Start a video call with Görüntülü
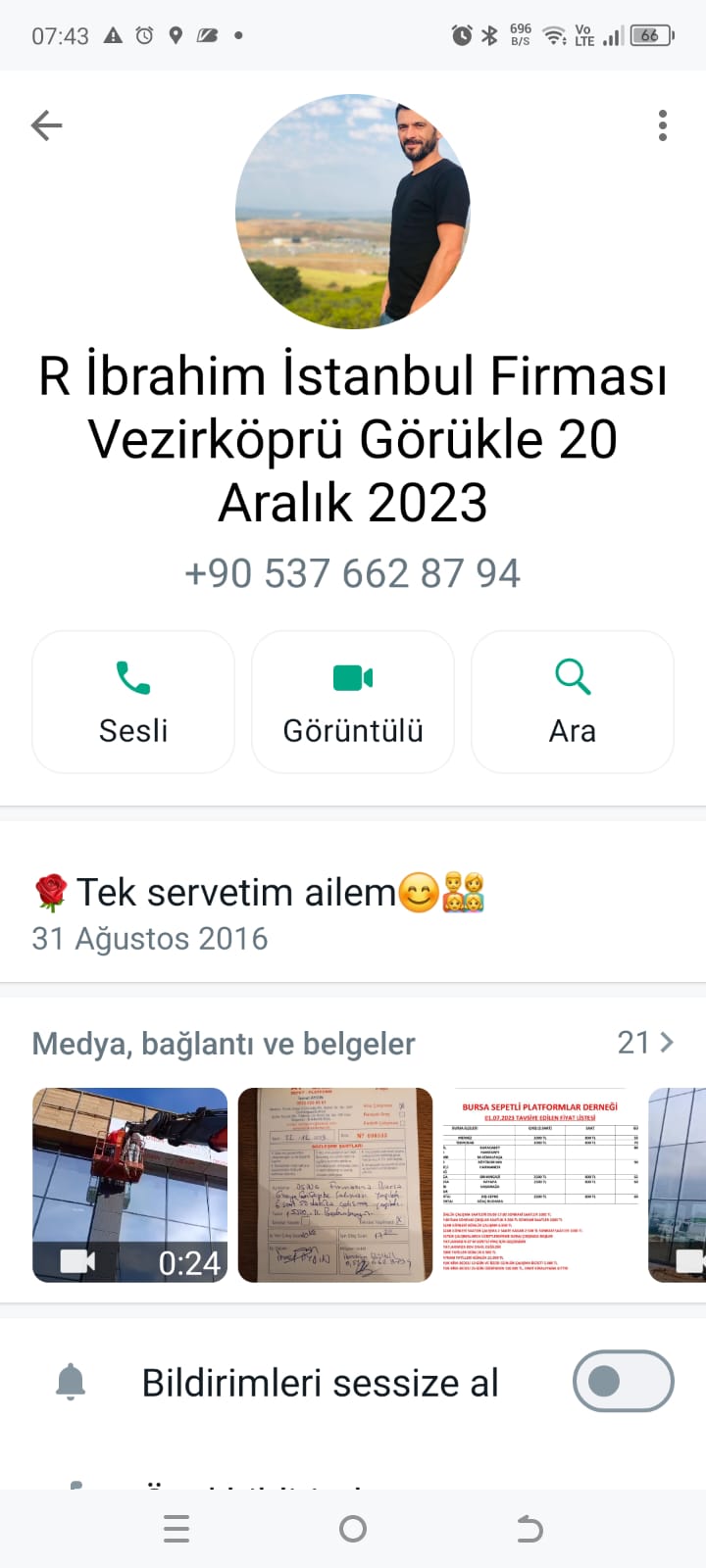The width and height of the screenshot is (706, 1568). coord(353,702)
